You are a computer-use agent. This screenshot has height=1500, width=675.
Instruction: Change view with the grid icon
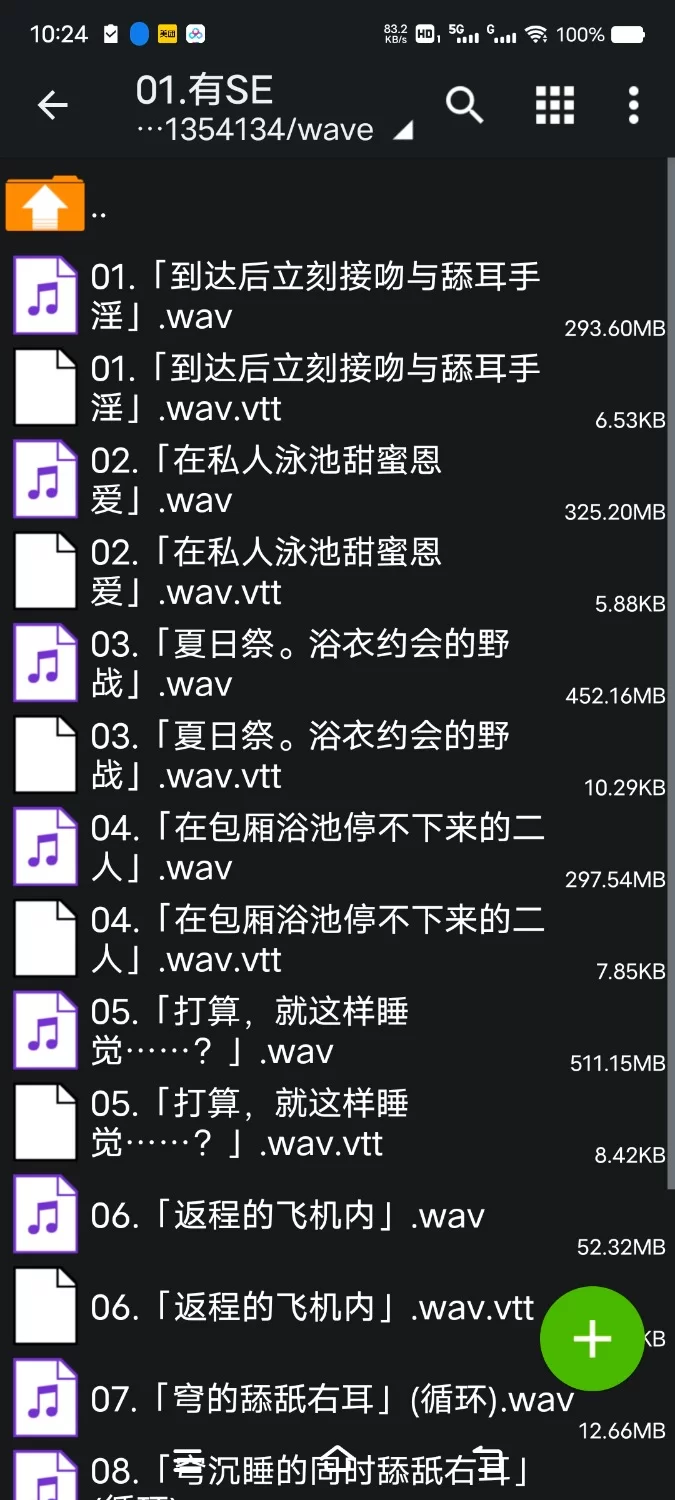click(x=555, y=104)
